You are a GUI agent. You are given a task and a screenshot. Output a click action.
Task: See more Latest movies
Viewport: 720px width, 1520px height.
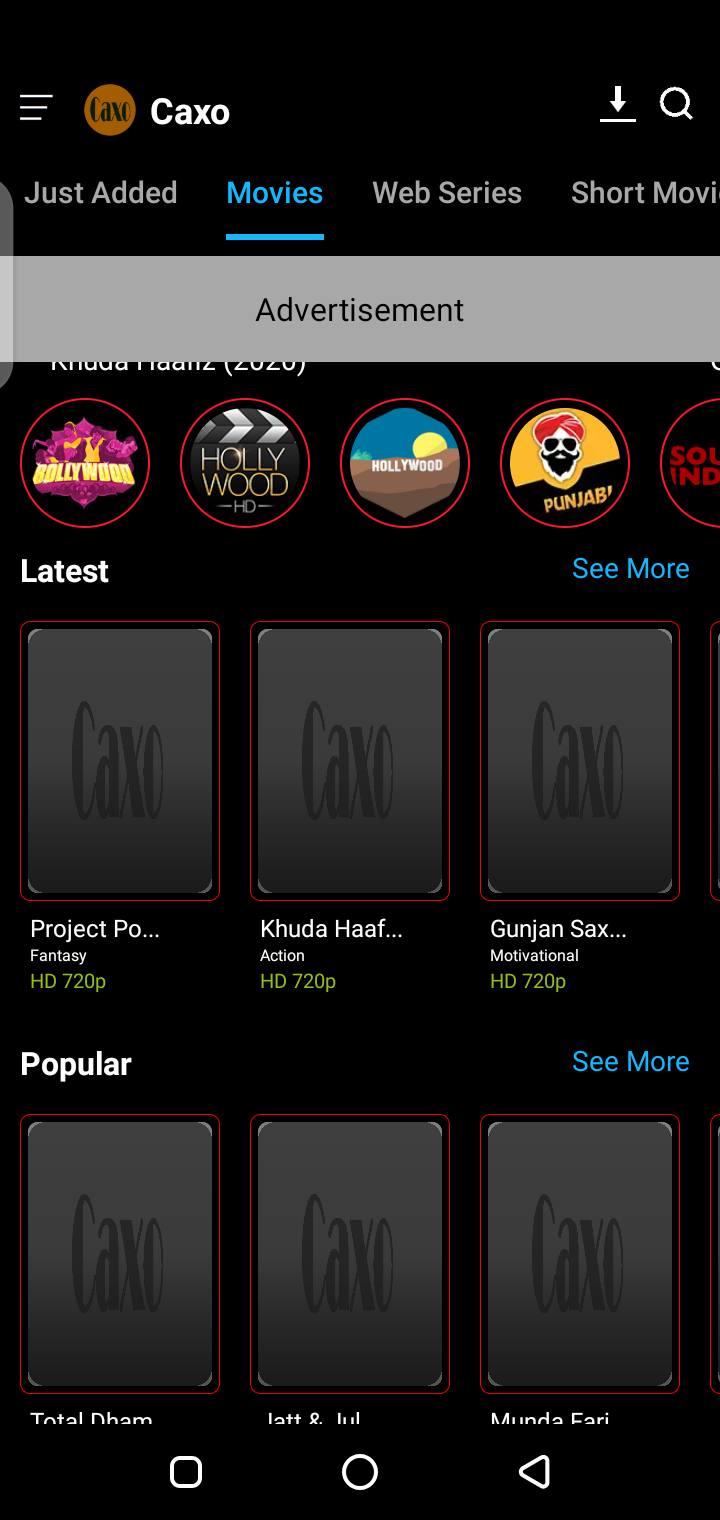630,569
